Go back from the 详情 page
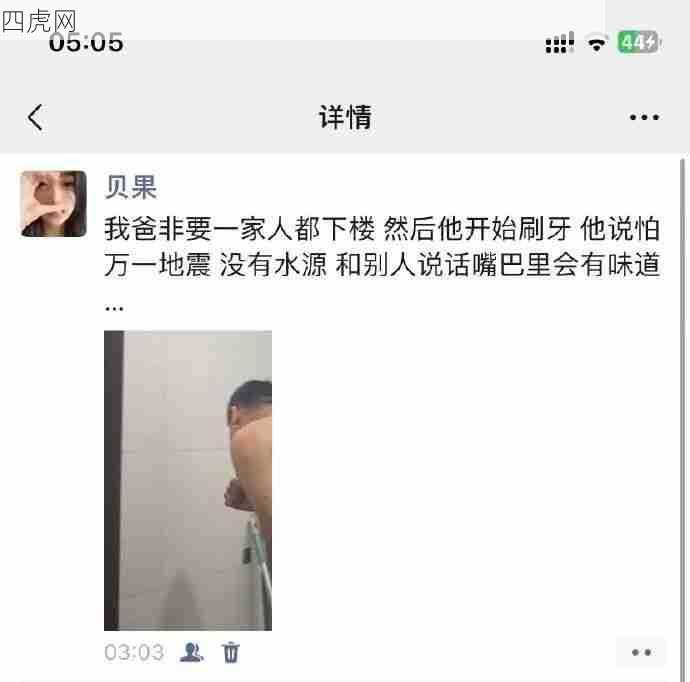Screen dimensions: 690x682 35,118
